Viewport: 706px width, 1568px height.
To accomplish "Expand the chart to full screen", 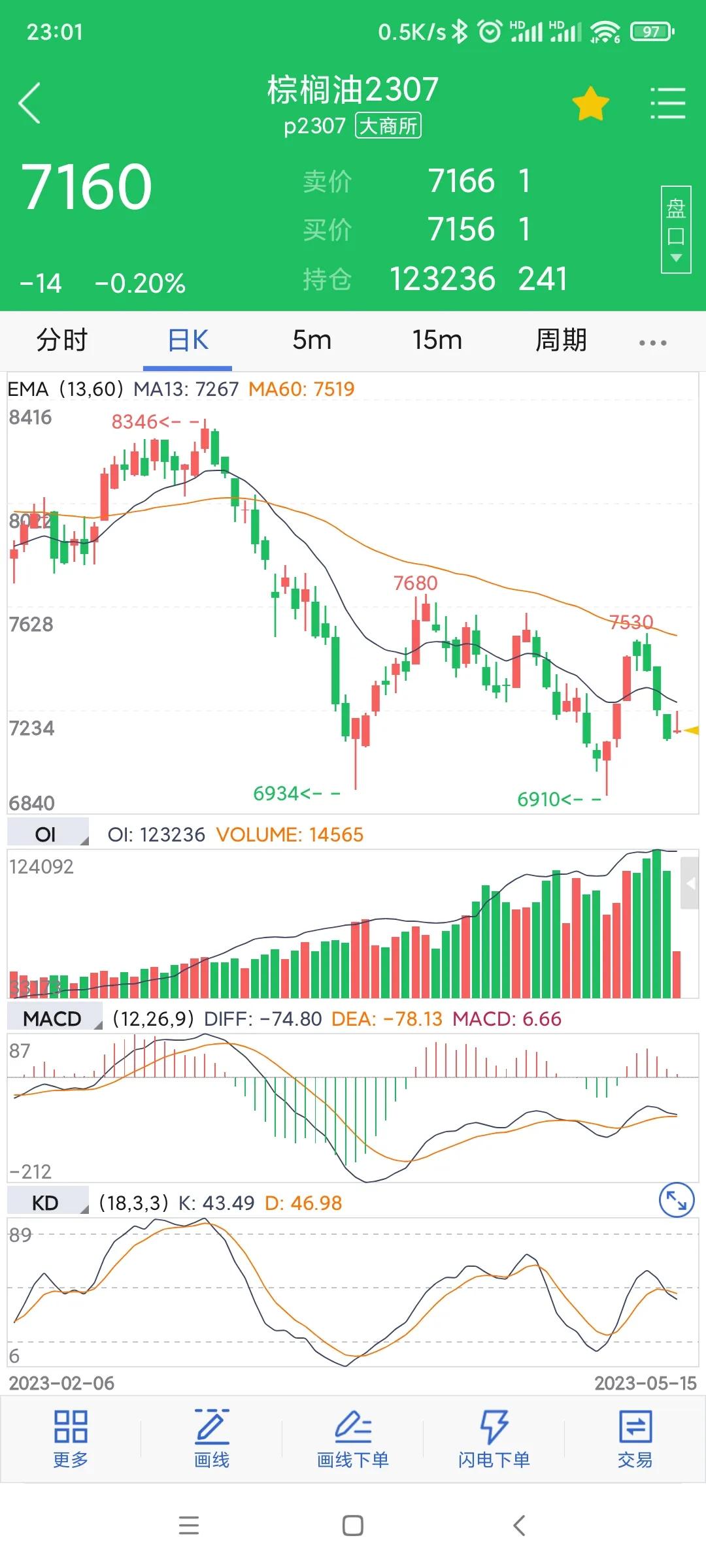I will click(676, 1201).
